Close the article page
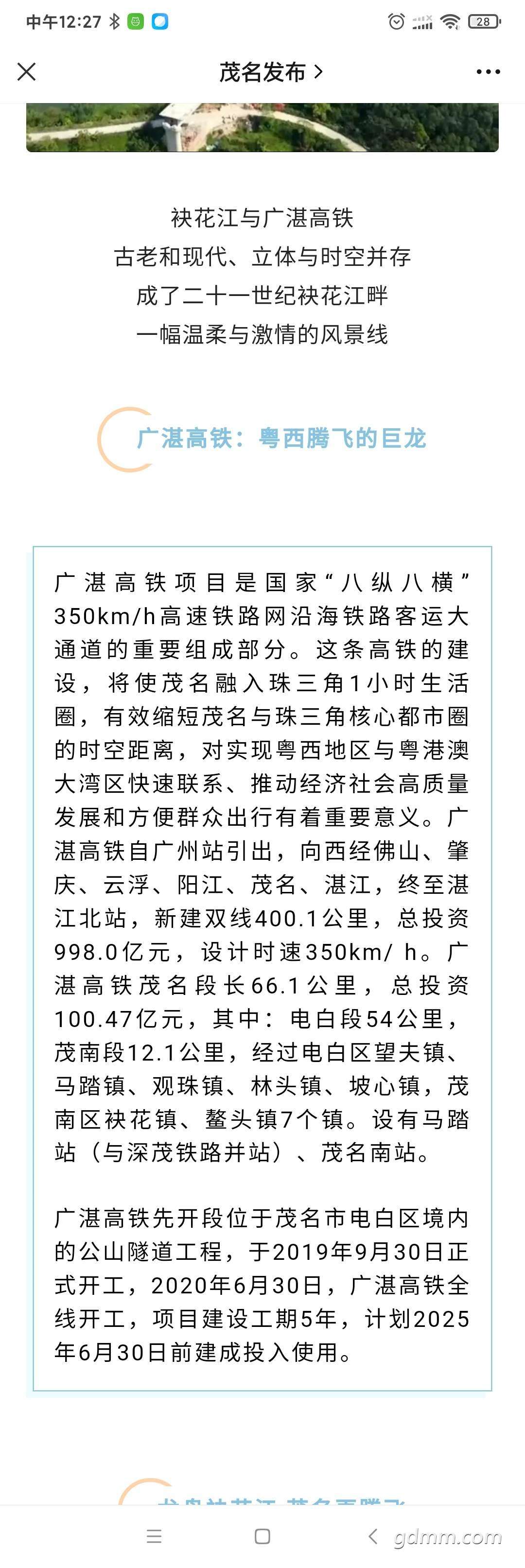The image size is (525, 1568). tap(27, 72)
